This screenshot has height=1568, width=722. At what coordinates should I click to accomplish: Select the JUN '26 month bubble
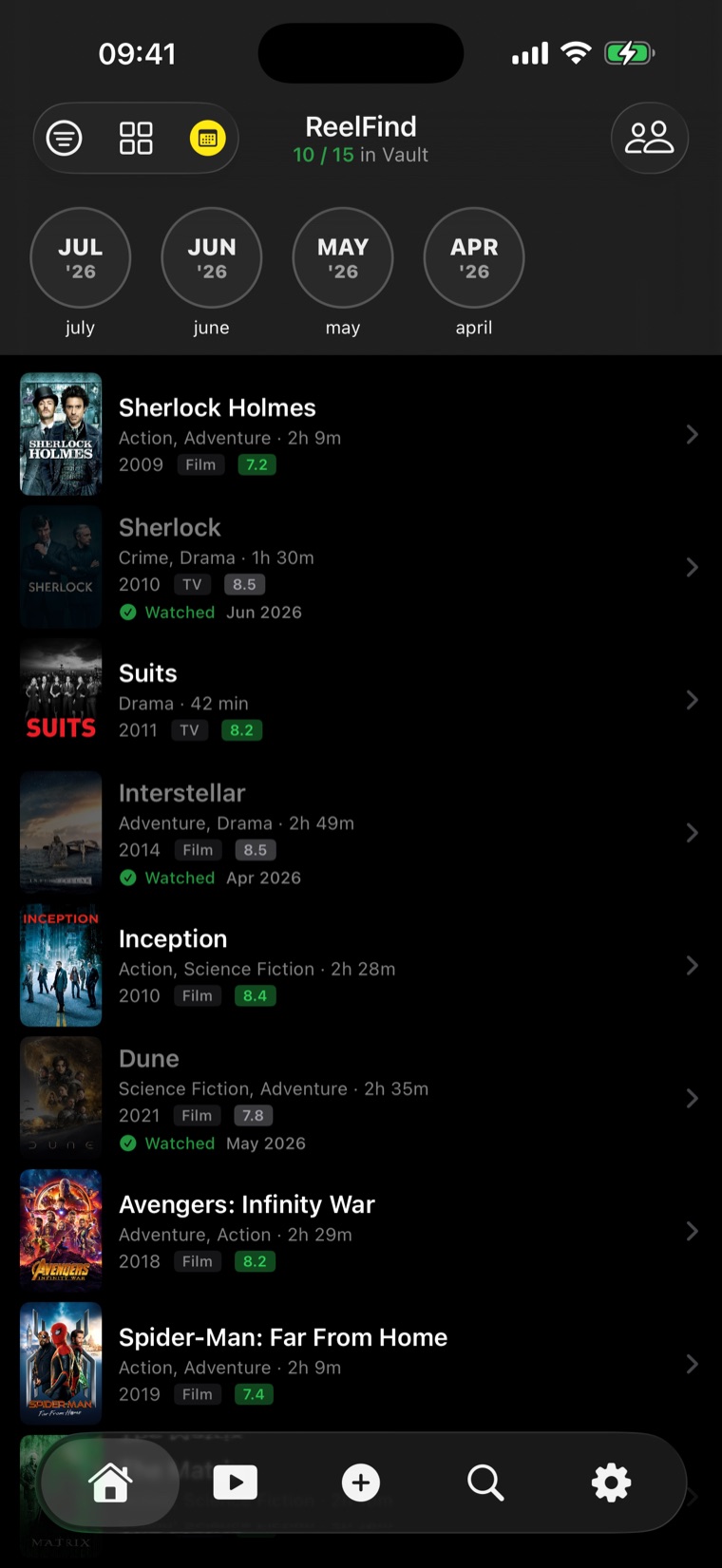tap(212, 257)
